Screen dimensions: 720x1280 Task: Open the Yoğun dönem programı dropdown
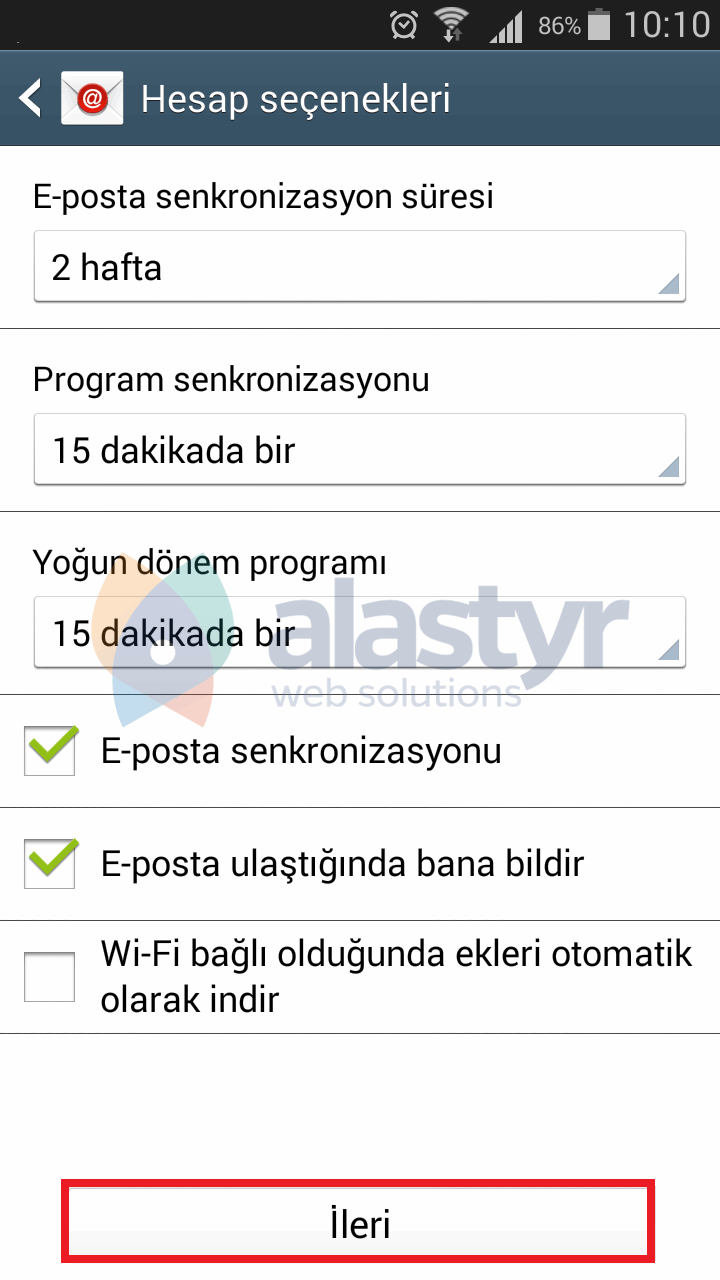pos(360,632)
